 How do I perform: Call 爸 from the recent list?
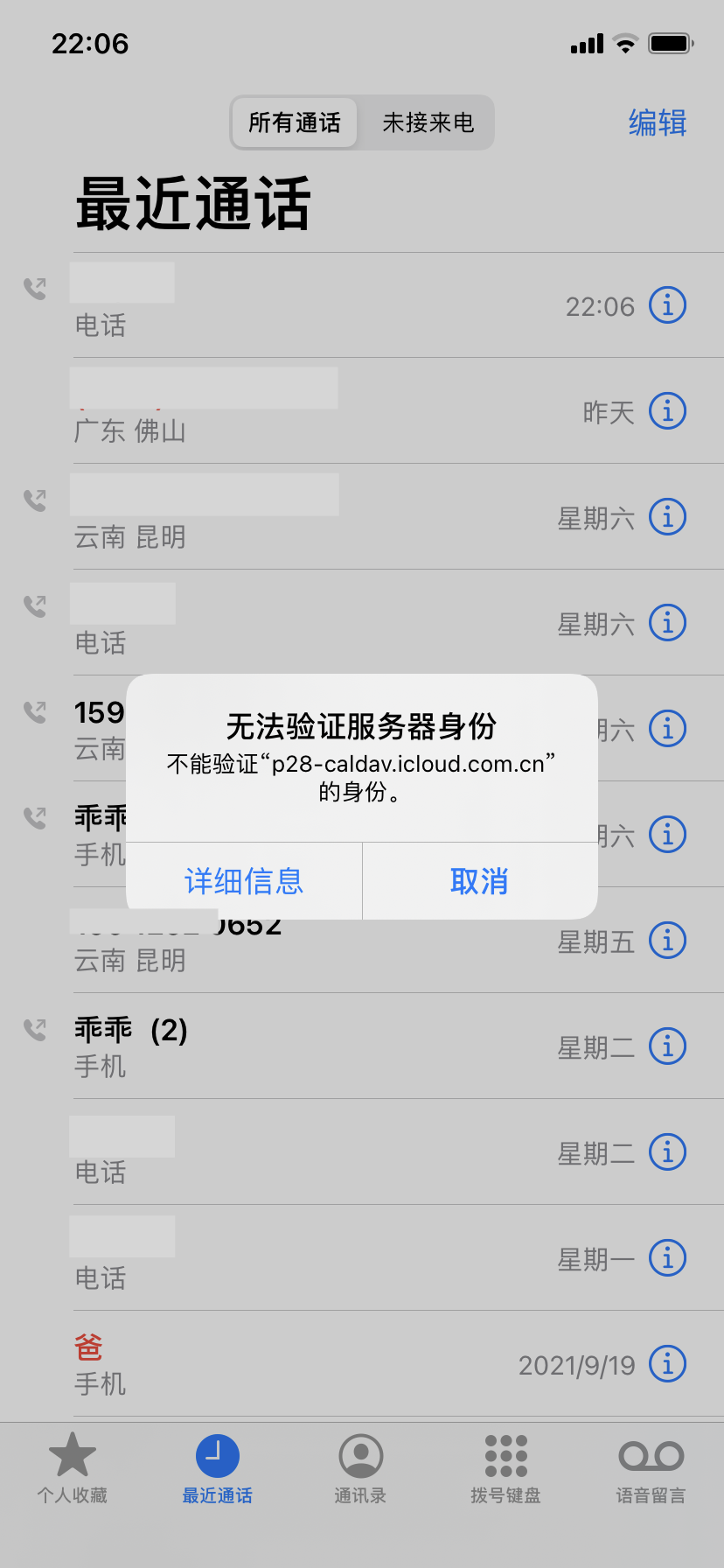pyautogui.click(x=262, y=1364)
